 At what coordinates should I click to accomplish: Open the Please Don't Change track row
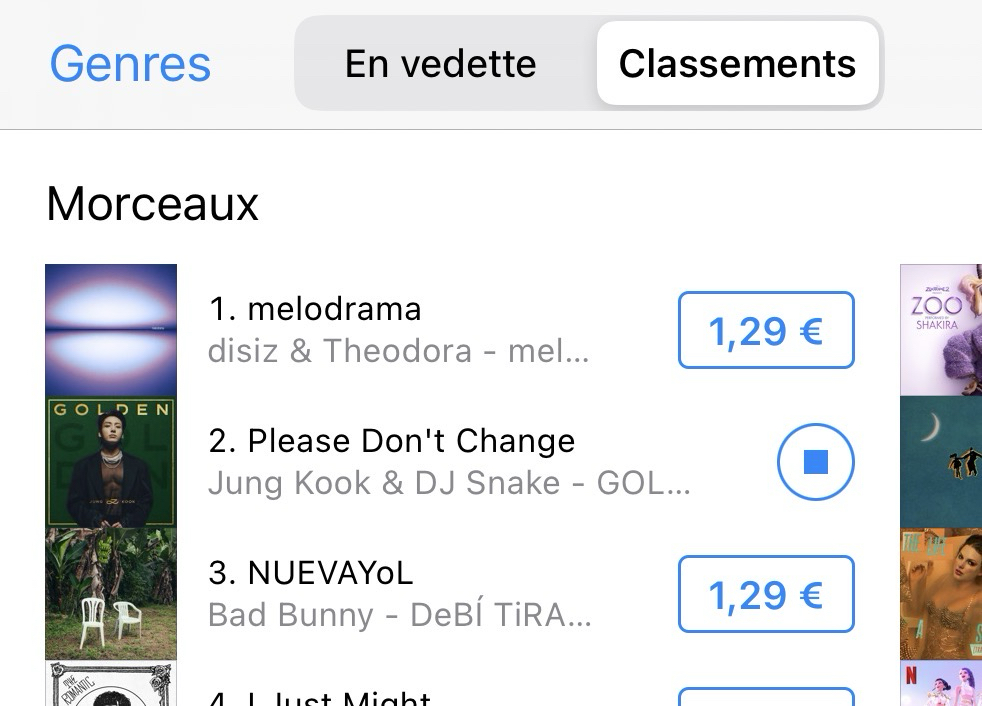pos(420,462)
